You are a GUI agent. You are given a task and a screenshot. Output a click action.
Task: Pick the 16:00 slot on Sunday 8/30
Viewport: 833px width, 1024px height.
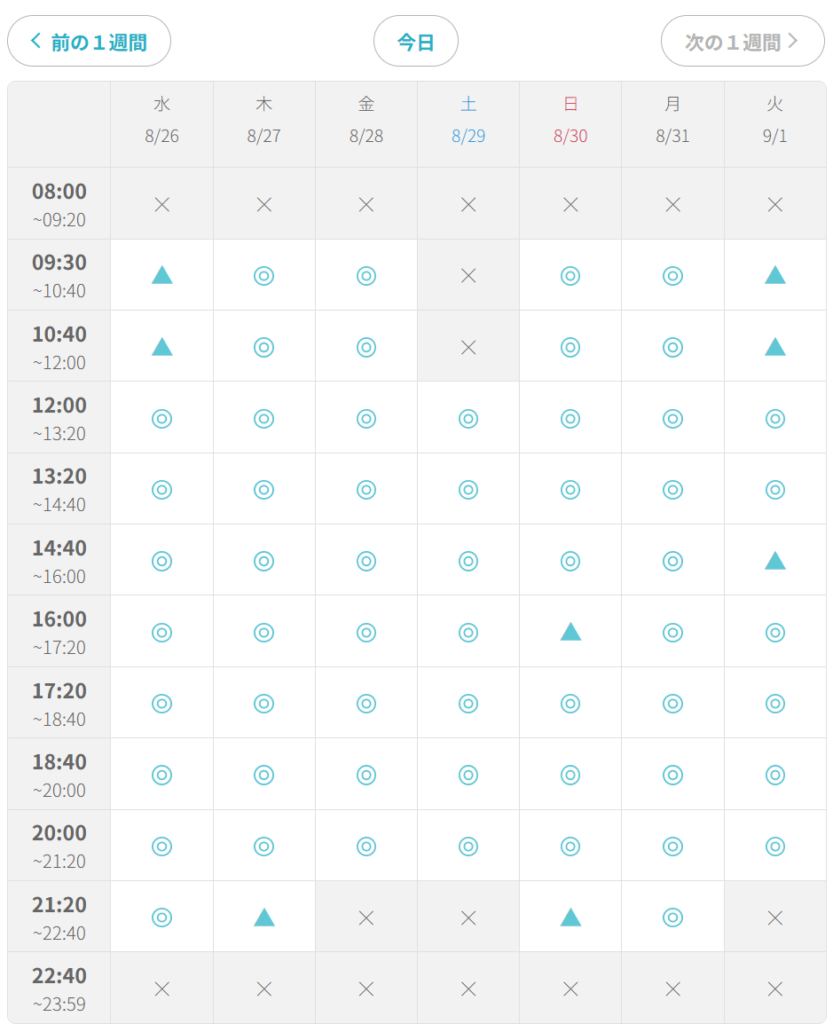click(x=571, y=632)
